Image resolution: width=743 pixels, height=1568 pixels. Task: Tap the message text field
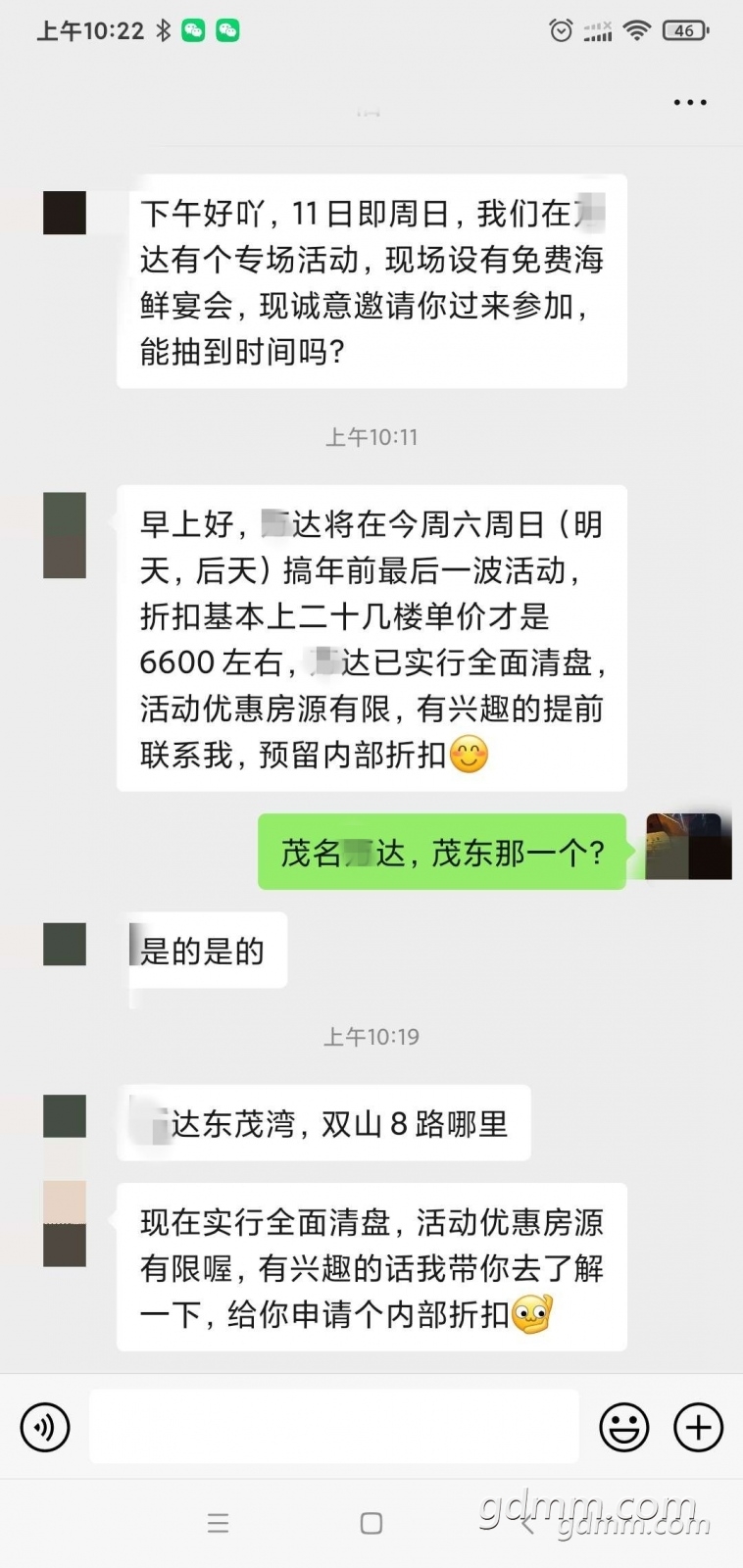click(x=333, y=1427)
